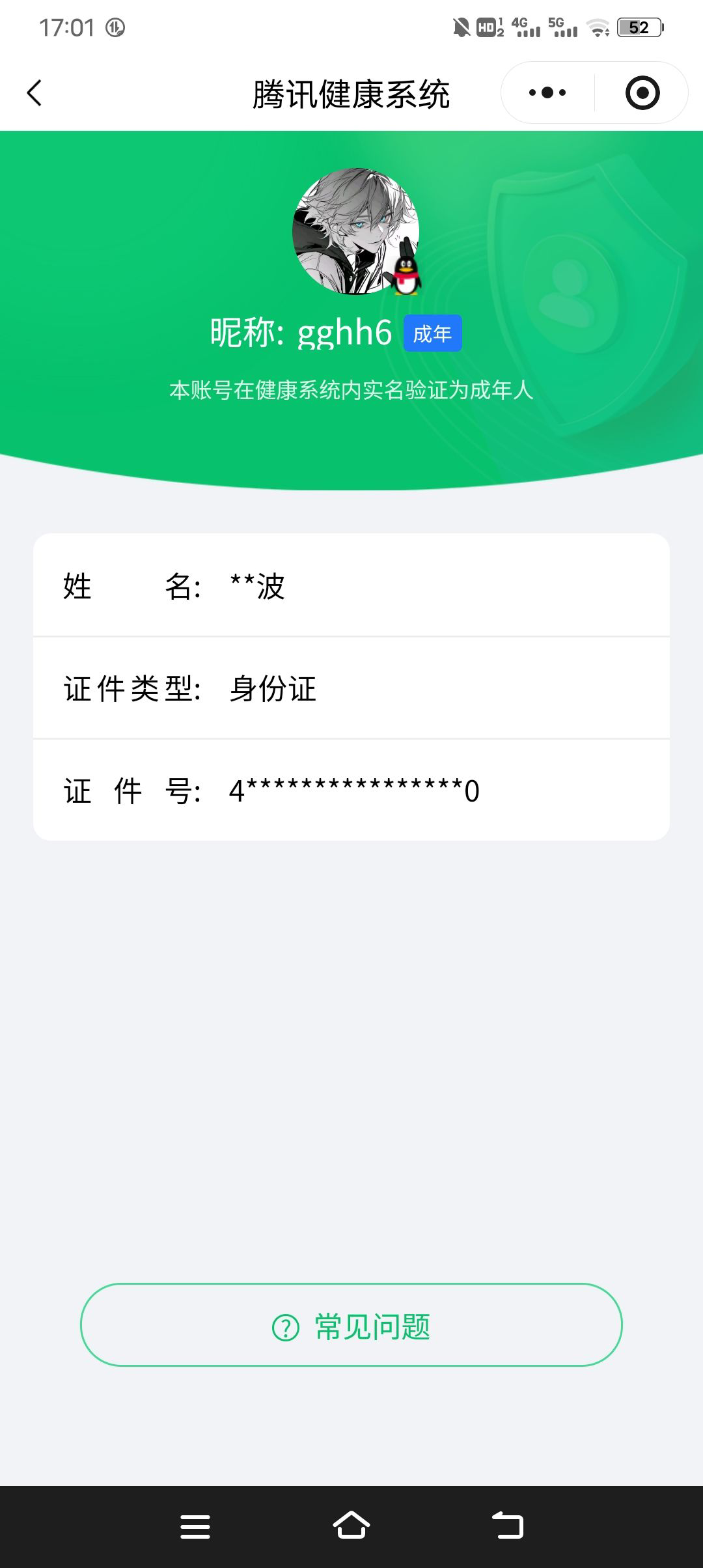Select the 腾讯健康系统 title text
Viewport: 703px width, 1568px height.
point(351,93)
